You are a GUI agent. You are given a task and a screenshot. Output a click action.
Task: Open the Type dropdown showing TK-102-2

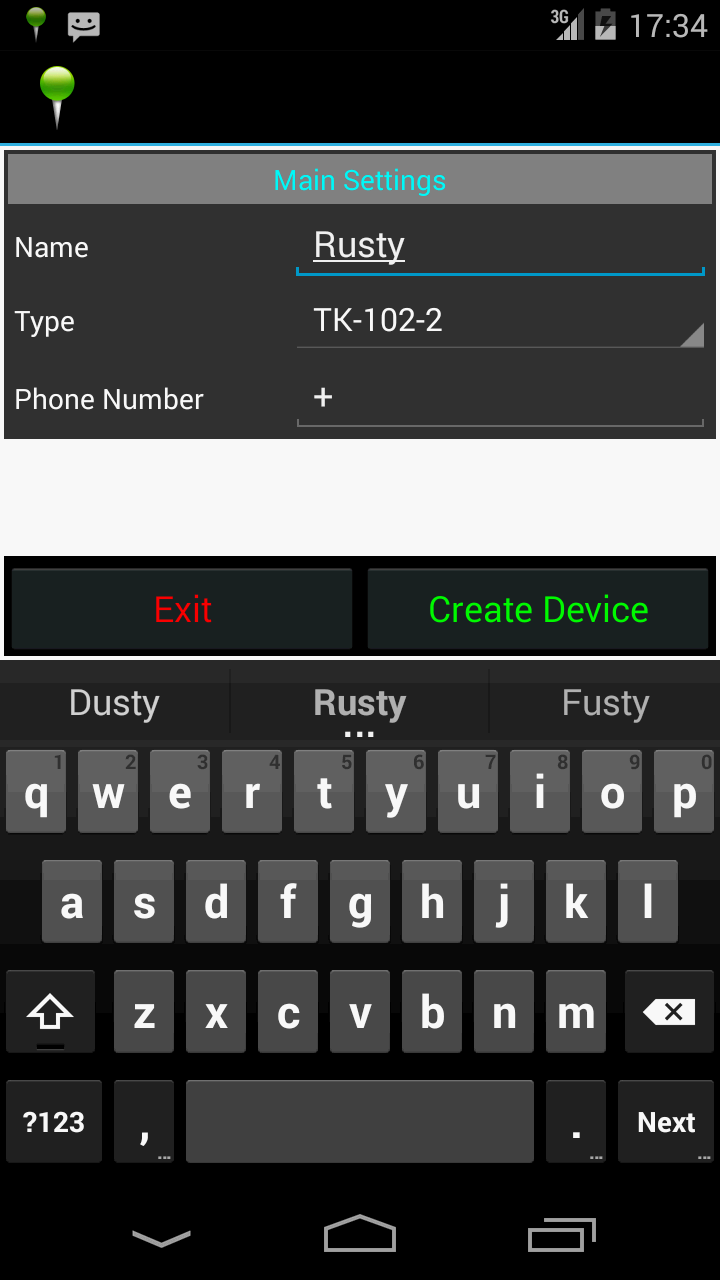coord(500,322)
